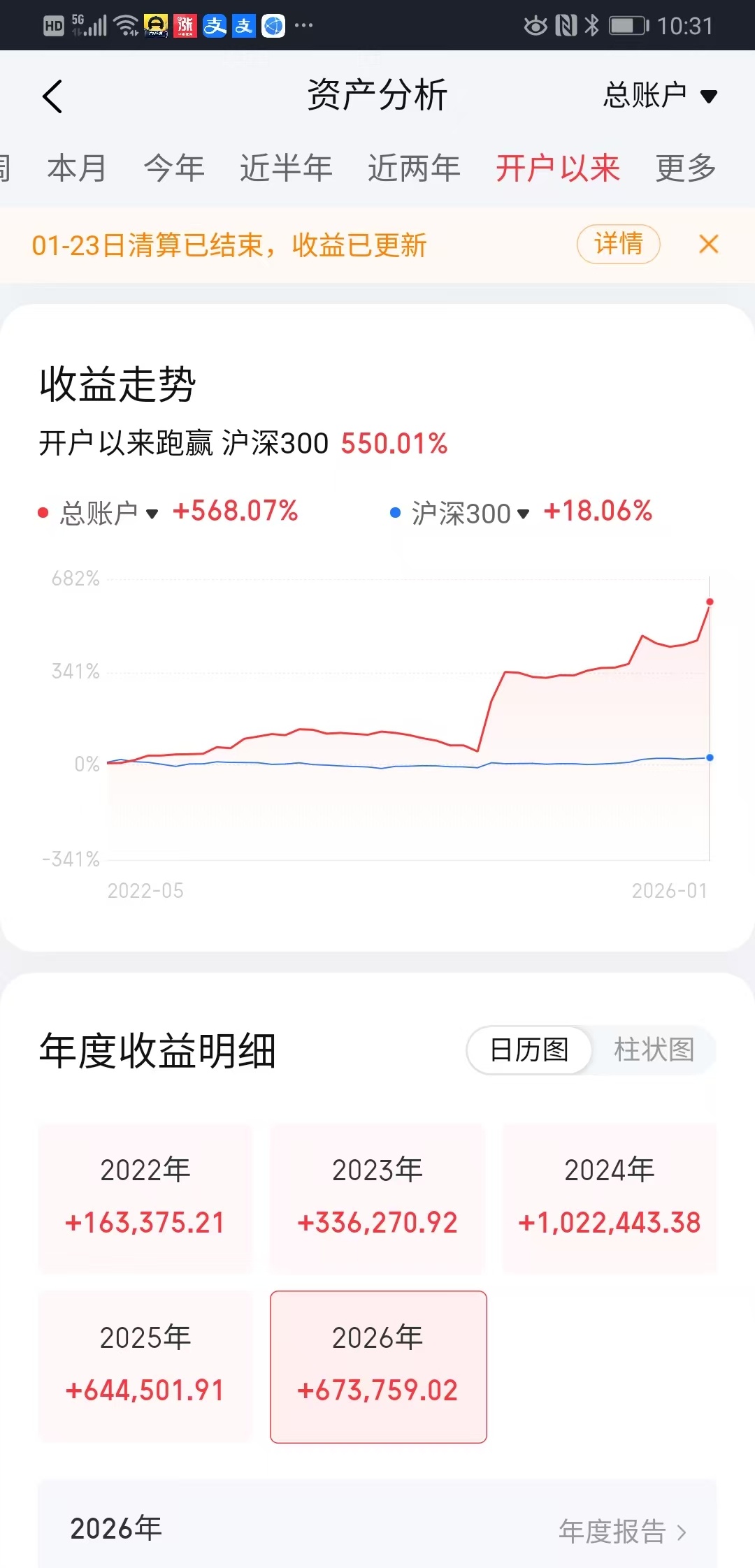Open the 更多 period options
The height and width of the screenshot is (1568, 755).
tap(685, 168)
